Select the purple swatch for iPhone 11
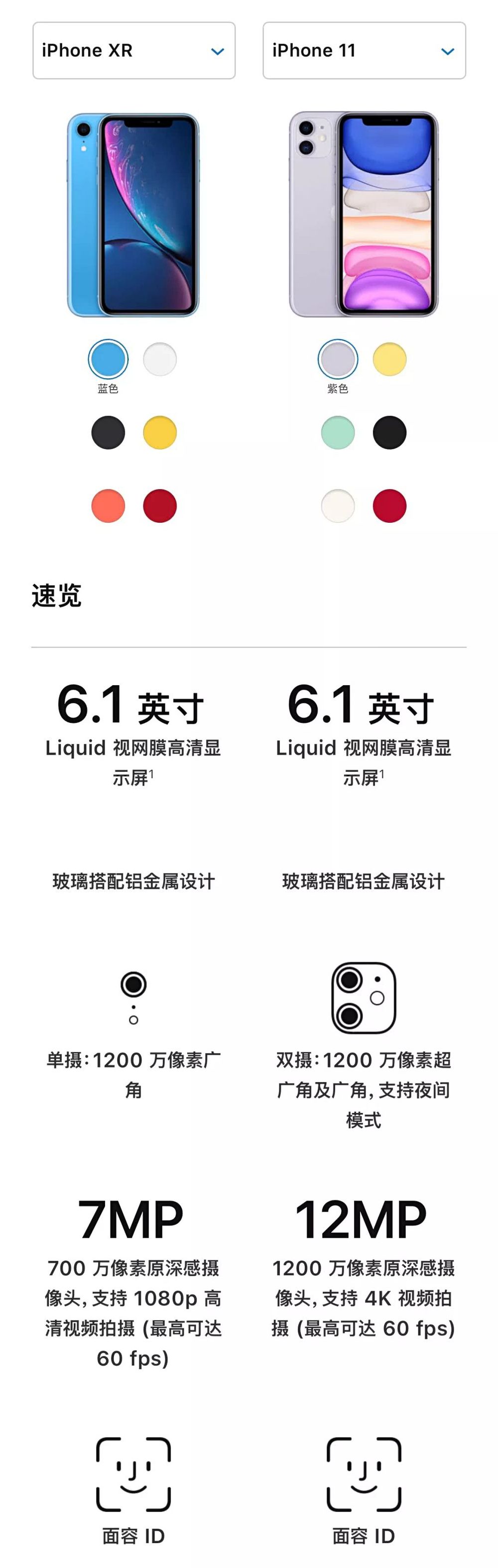 [x=338, y=359]
